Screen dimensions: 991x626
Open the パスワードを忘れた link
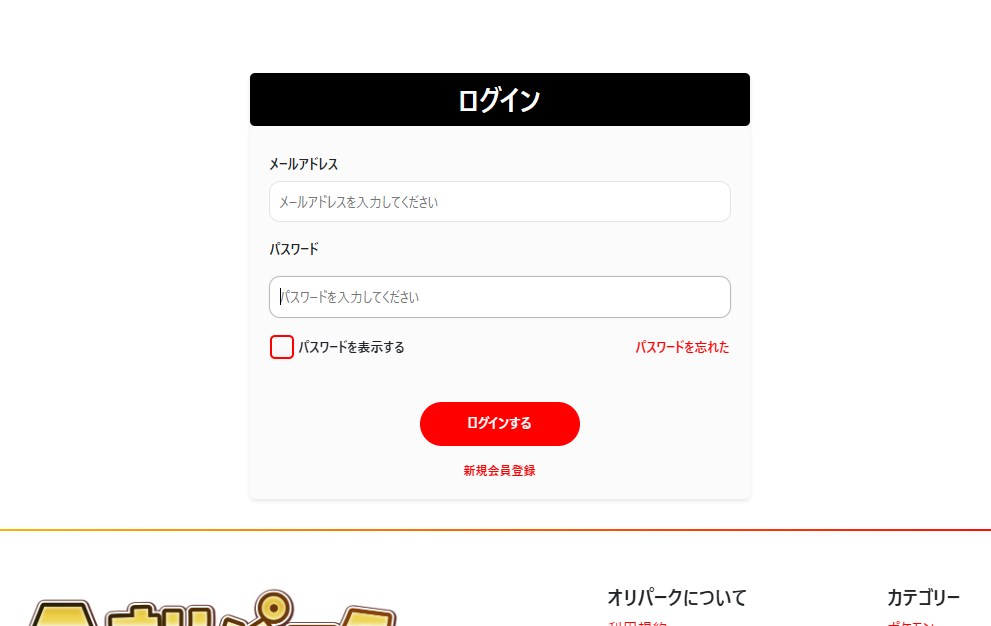click(x=682, y=347)
